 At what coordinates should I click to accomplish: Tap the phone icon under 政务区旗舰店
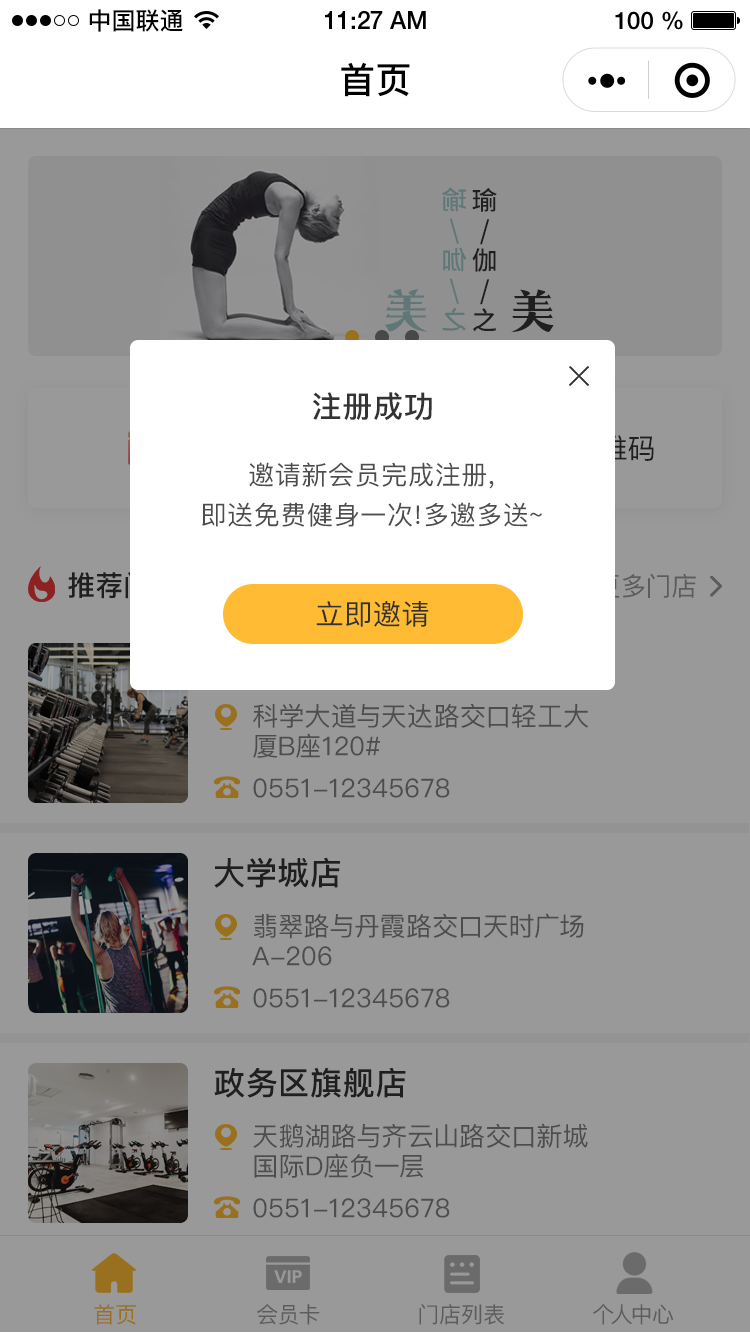click(x=225, y=1207)
